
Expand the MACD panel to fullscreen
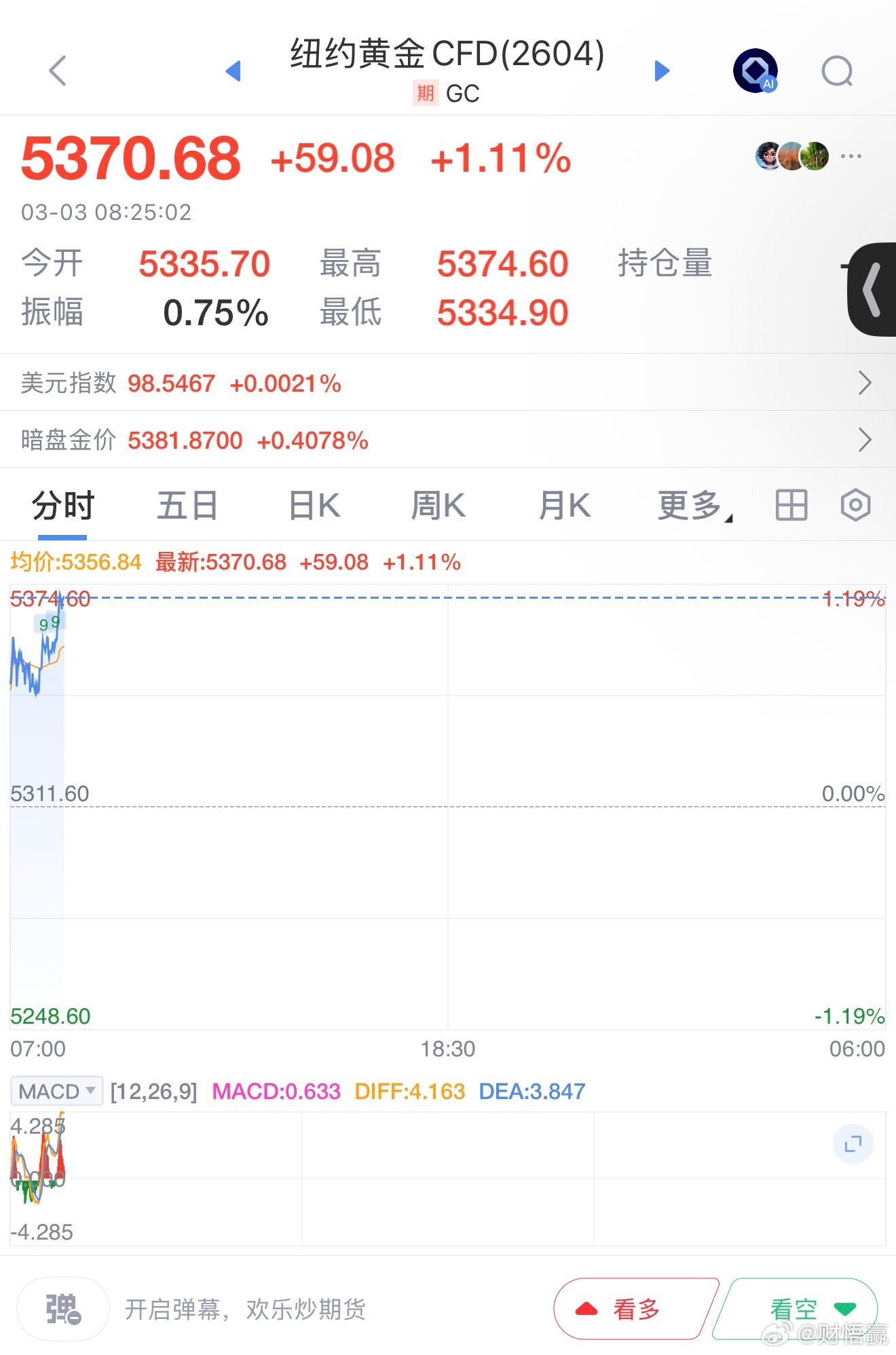(853, 1143)
